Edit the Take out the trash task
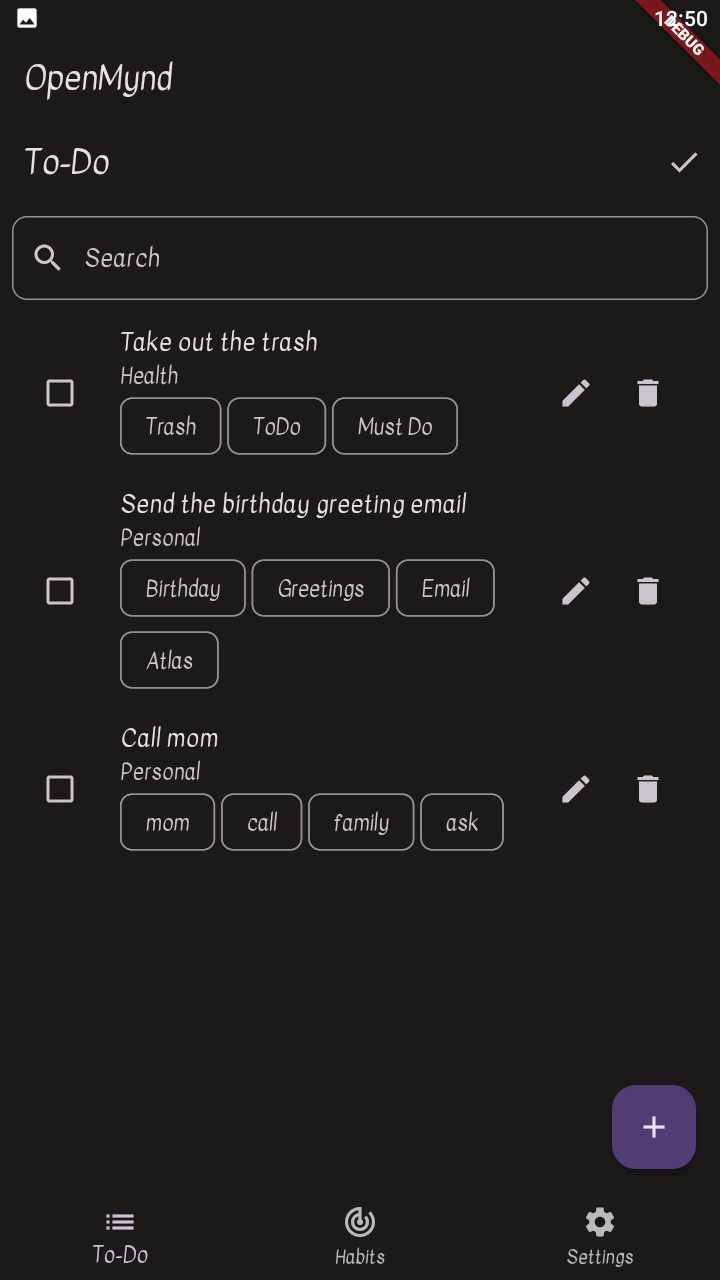This screenshot has height=1280, width=720. [x=575, y=393]
